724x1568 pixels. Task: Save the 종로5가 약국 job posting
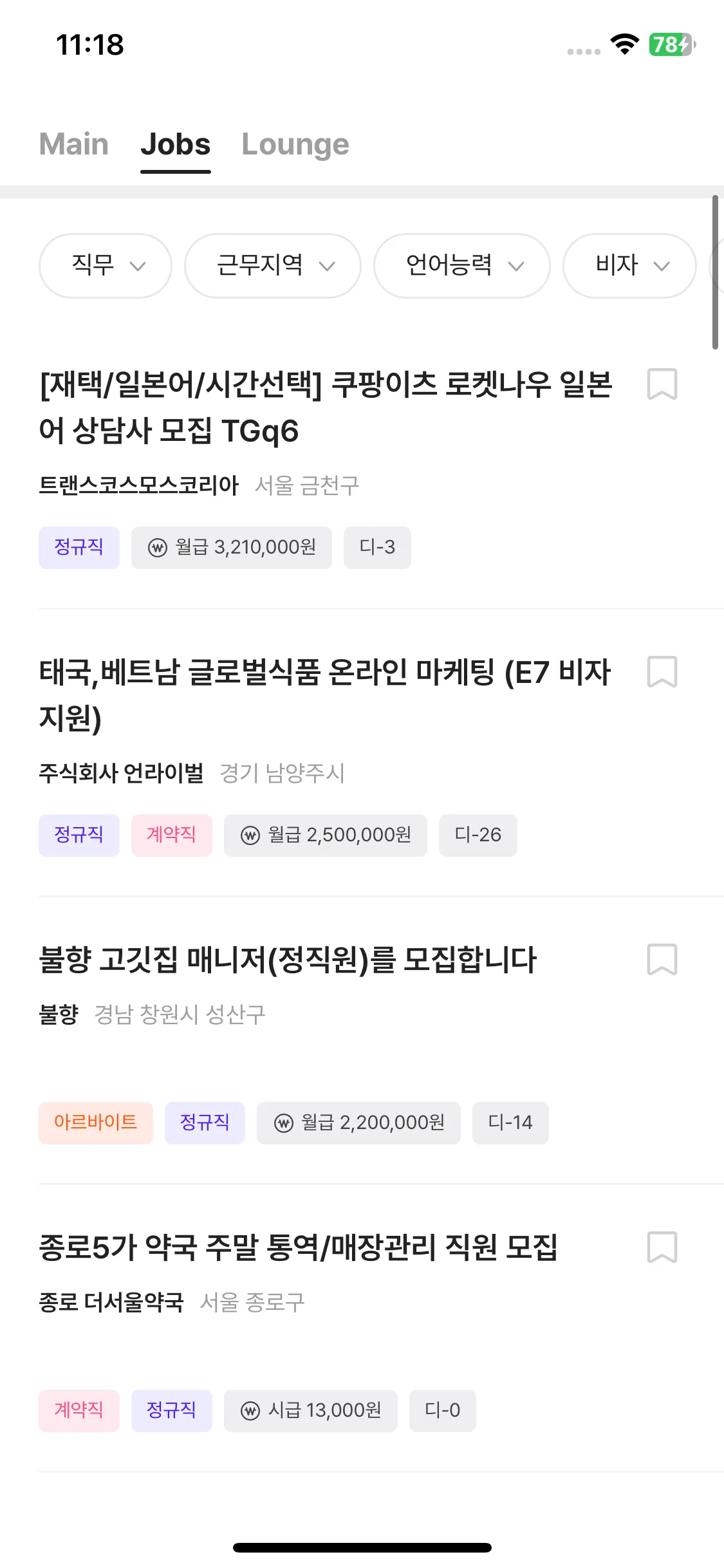pyautogui.click(x=662, y=1247)
